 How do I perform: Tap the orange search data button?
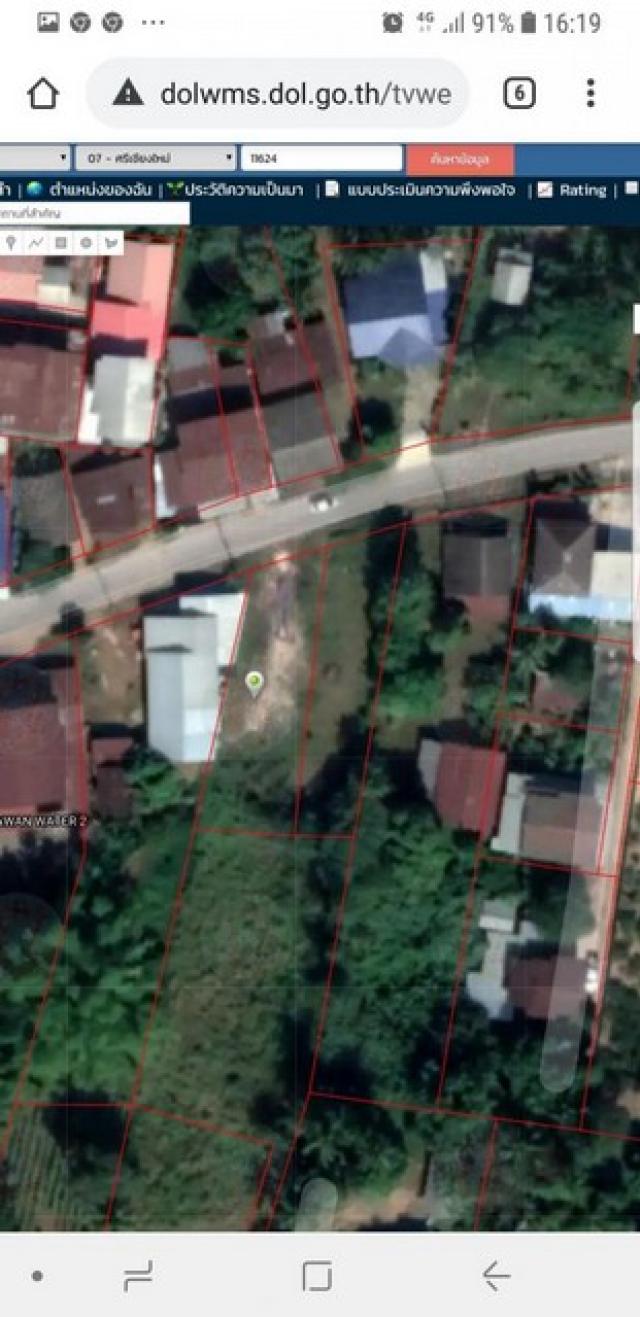[x=460, y=159]
